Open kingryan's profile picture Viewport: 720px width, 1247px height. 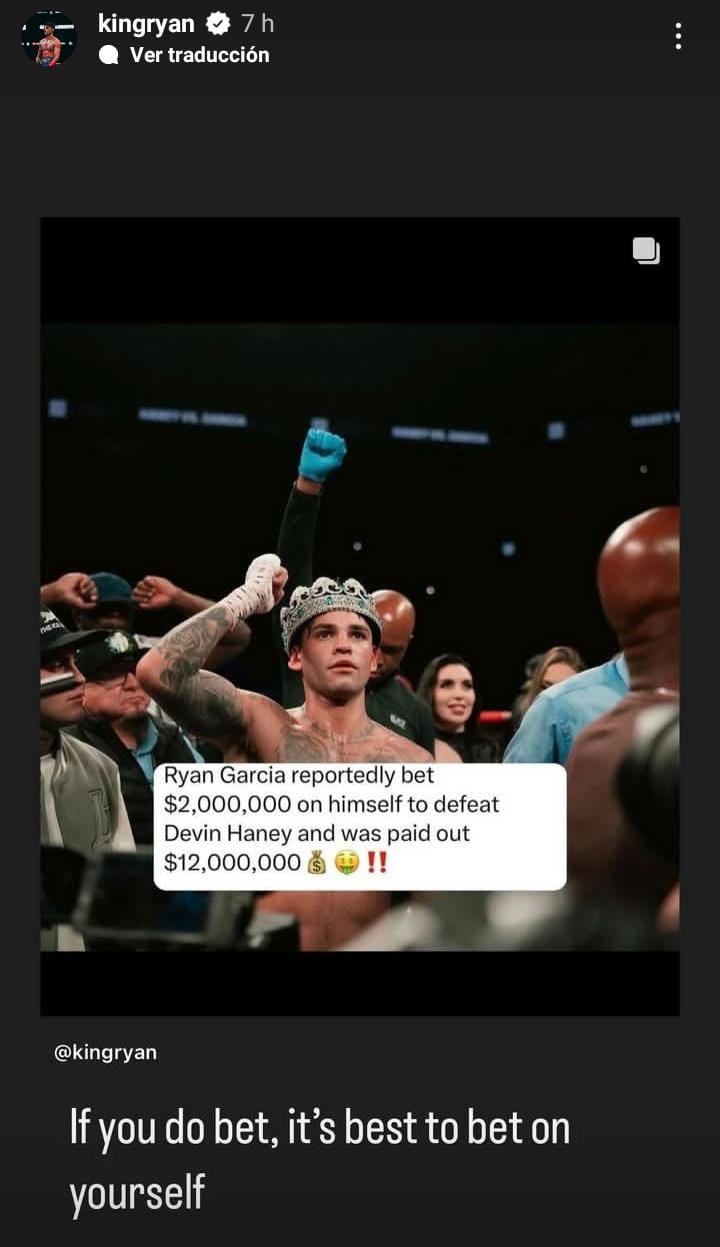coord(48,39)
